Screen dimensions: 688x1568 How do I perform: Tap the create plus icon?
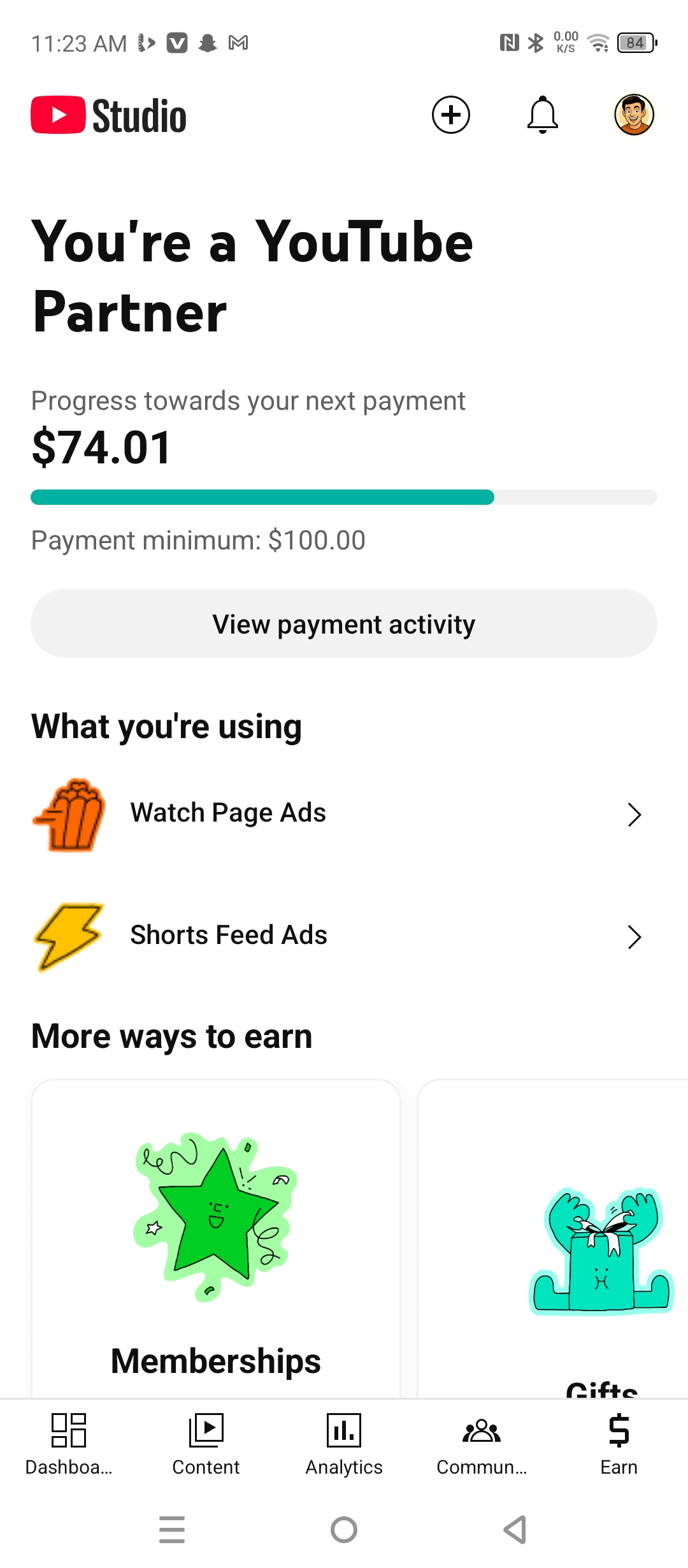click(x=451, y=115)
